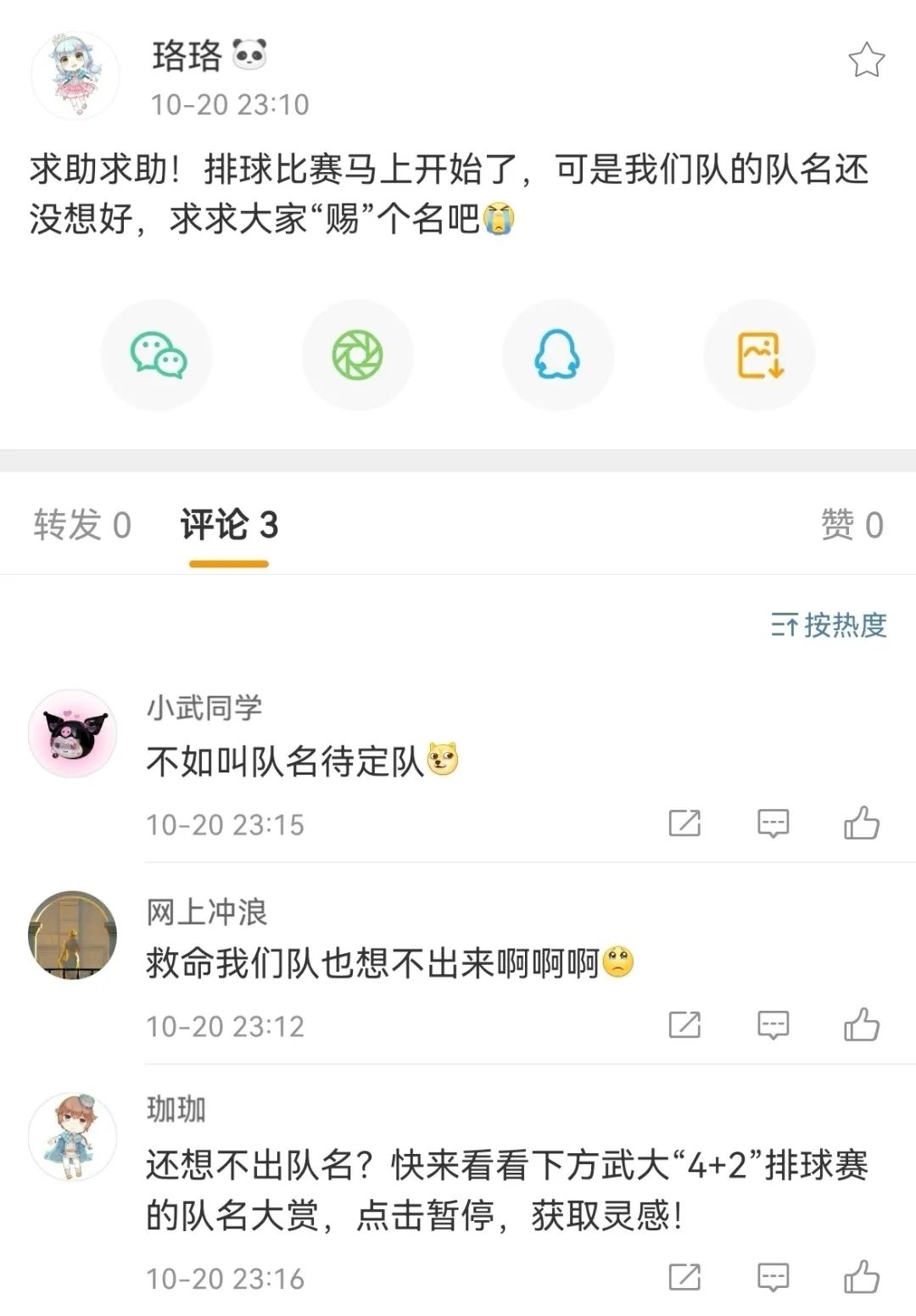
Task: Select the 评论 tab
Action: (229, 525)
